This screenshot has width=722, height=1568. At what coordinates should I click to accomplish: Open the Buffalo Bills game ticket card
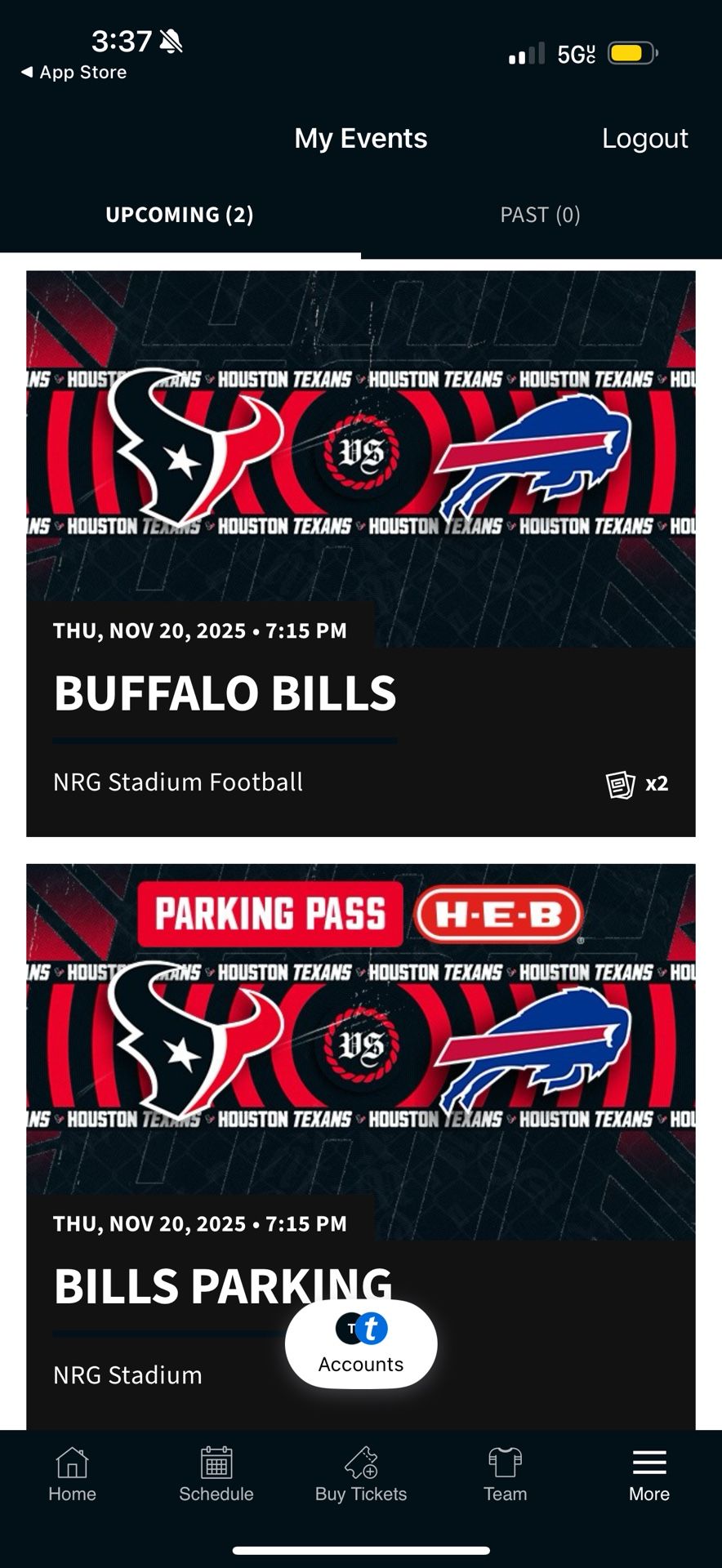(x=360, y=551)
